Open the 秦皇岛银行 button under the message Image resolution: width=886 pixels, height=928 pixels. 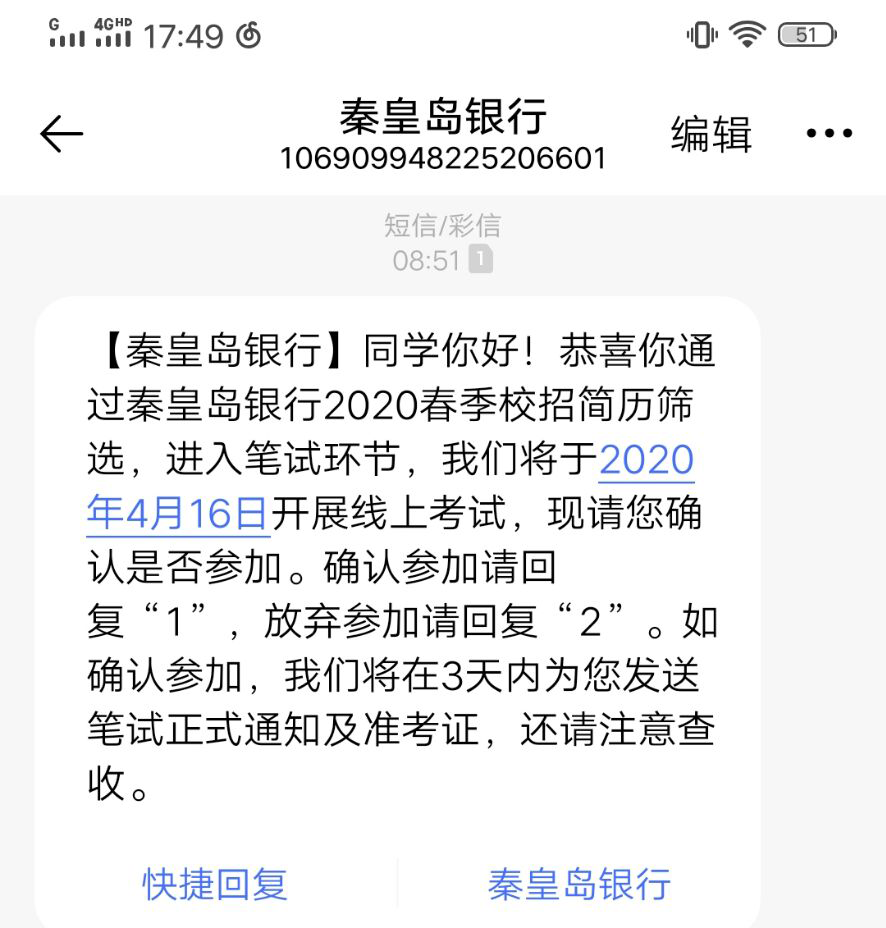579,884
